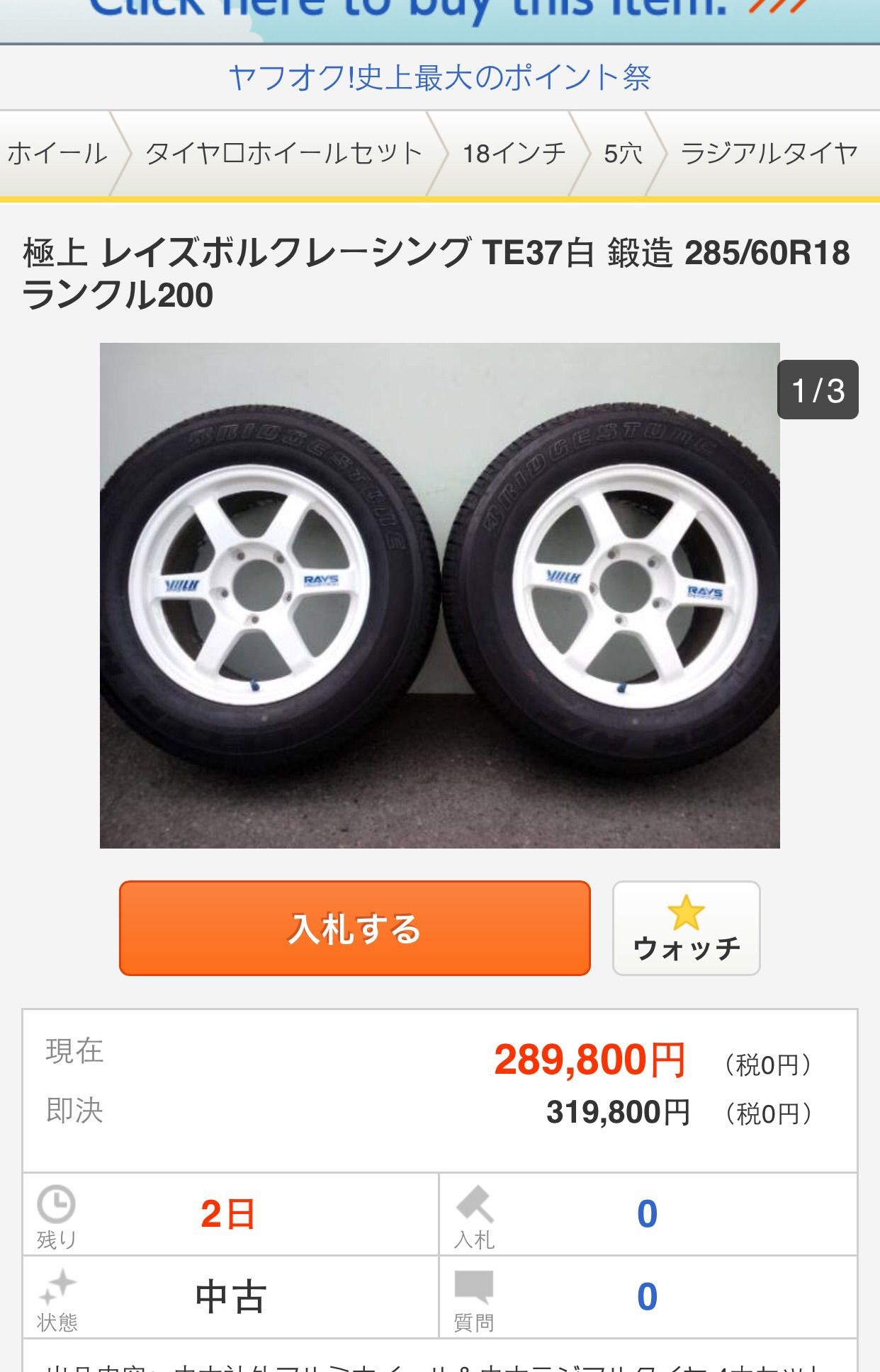The height and width of the screenshot is (1372, 880).
Task: Open the タイヤ・ホイールセット breadcrumb
Action: pyautogui.click(x=283, y=154)
